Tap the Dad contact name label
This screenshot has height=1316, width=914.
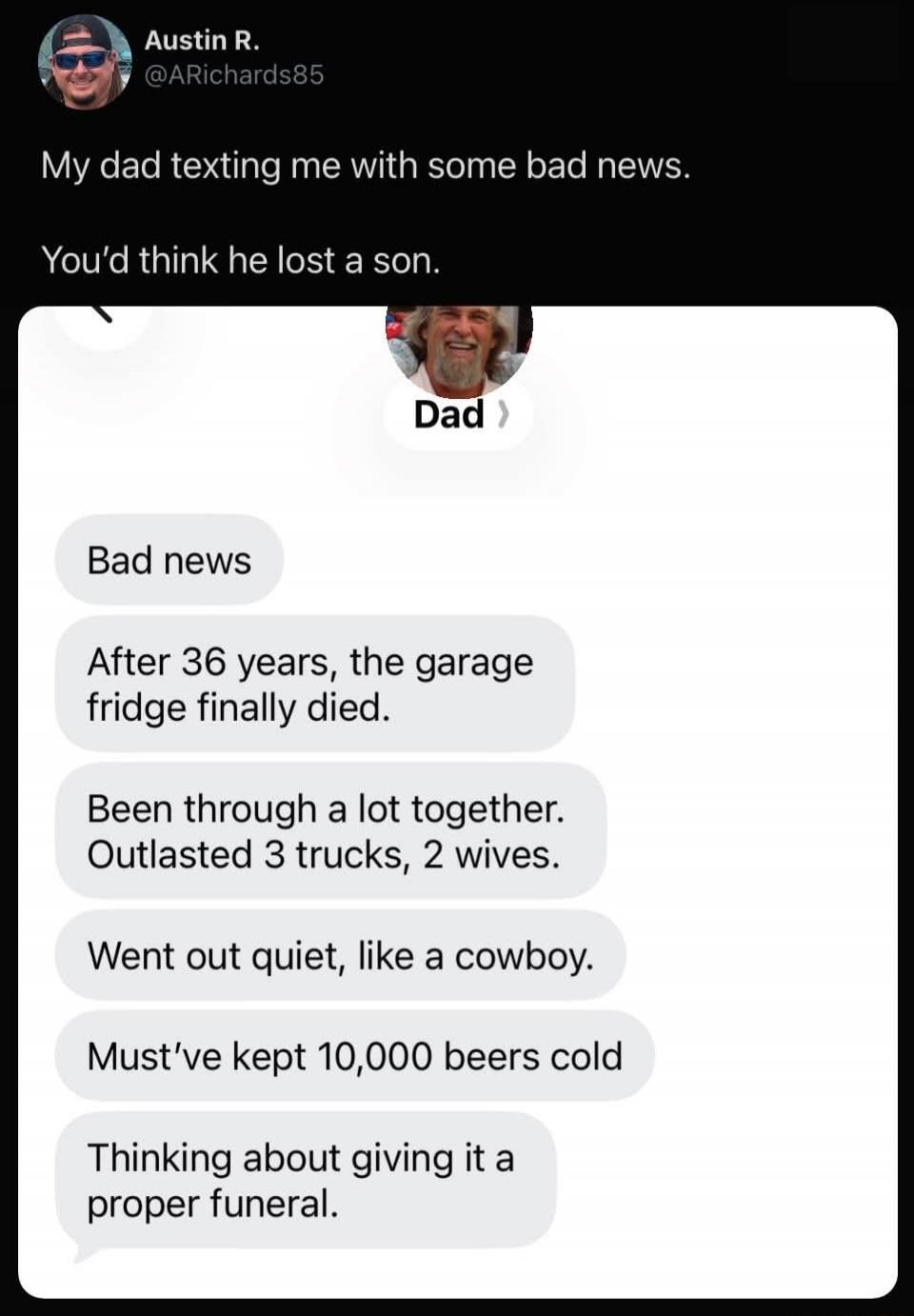(x=447, y=414)
